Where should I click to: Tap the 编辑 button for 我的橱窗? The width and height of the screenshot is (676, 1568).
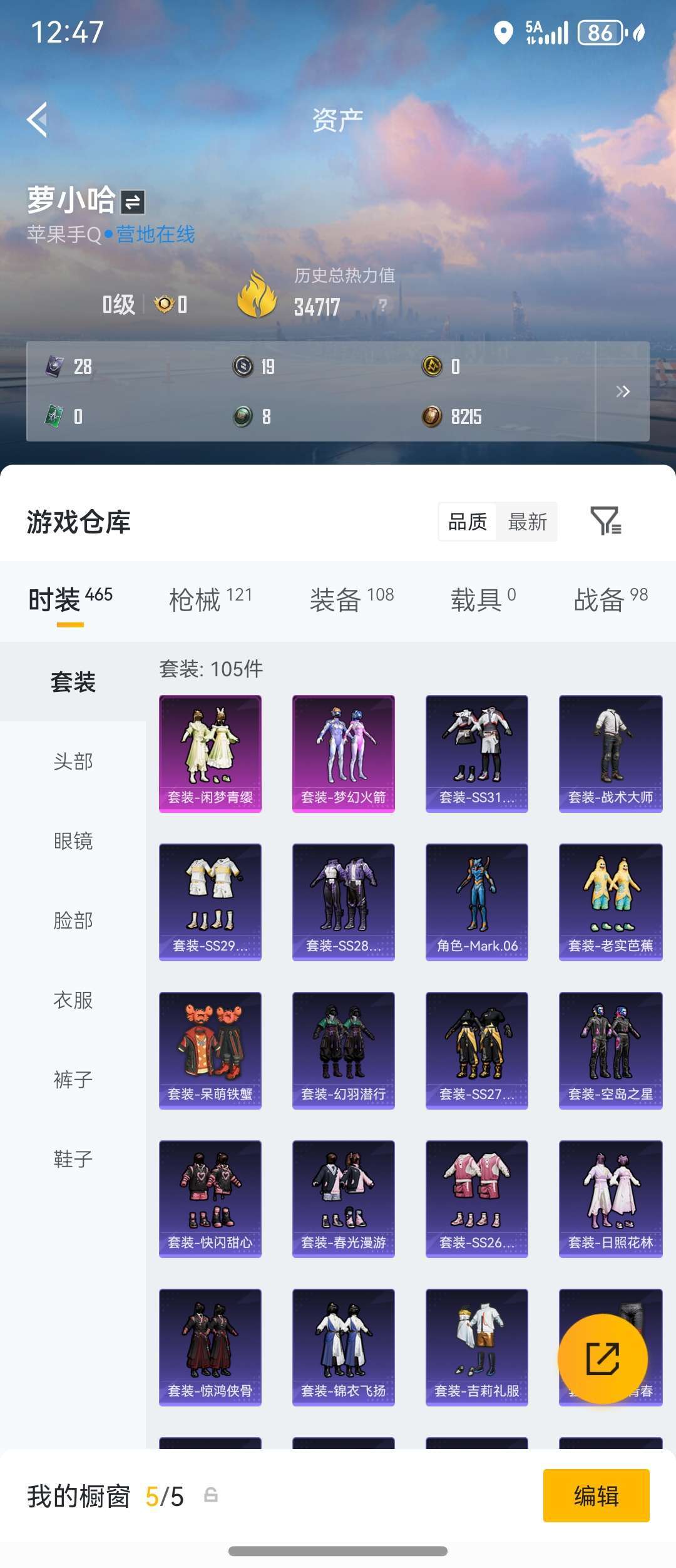596,1495
